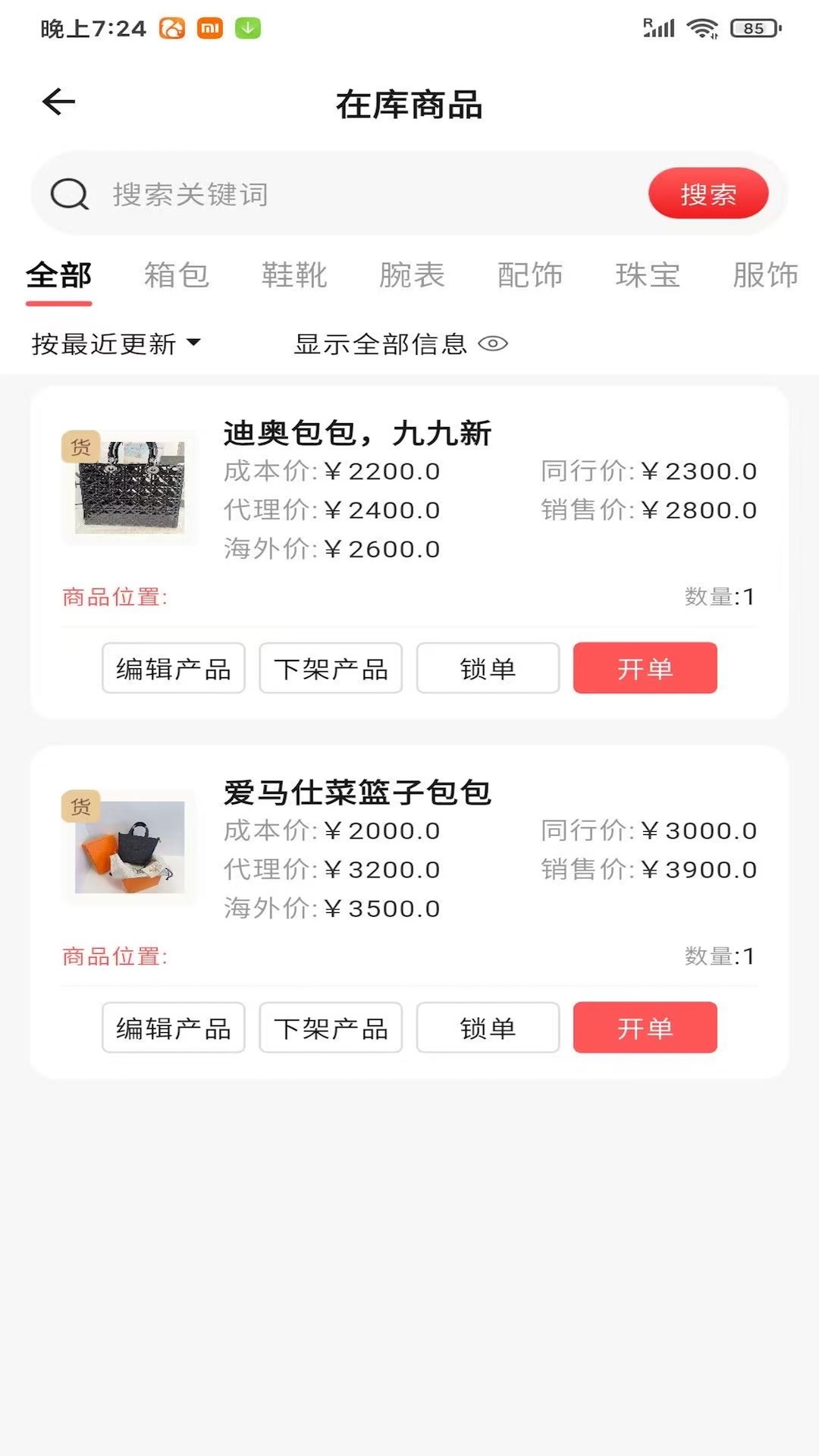This screenshot has height=1456, width=819.
Task: Expand sort options via the downward triangle
Action: 196,344
